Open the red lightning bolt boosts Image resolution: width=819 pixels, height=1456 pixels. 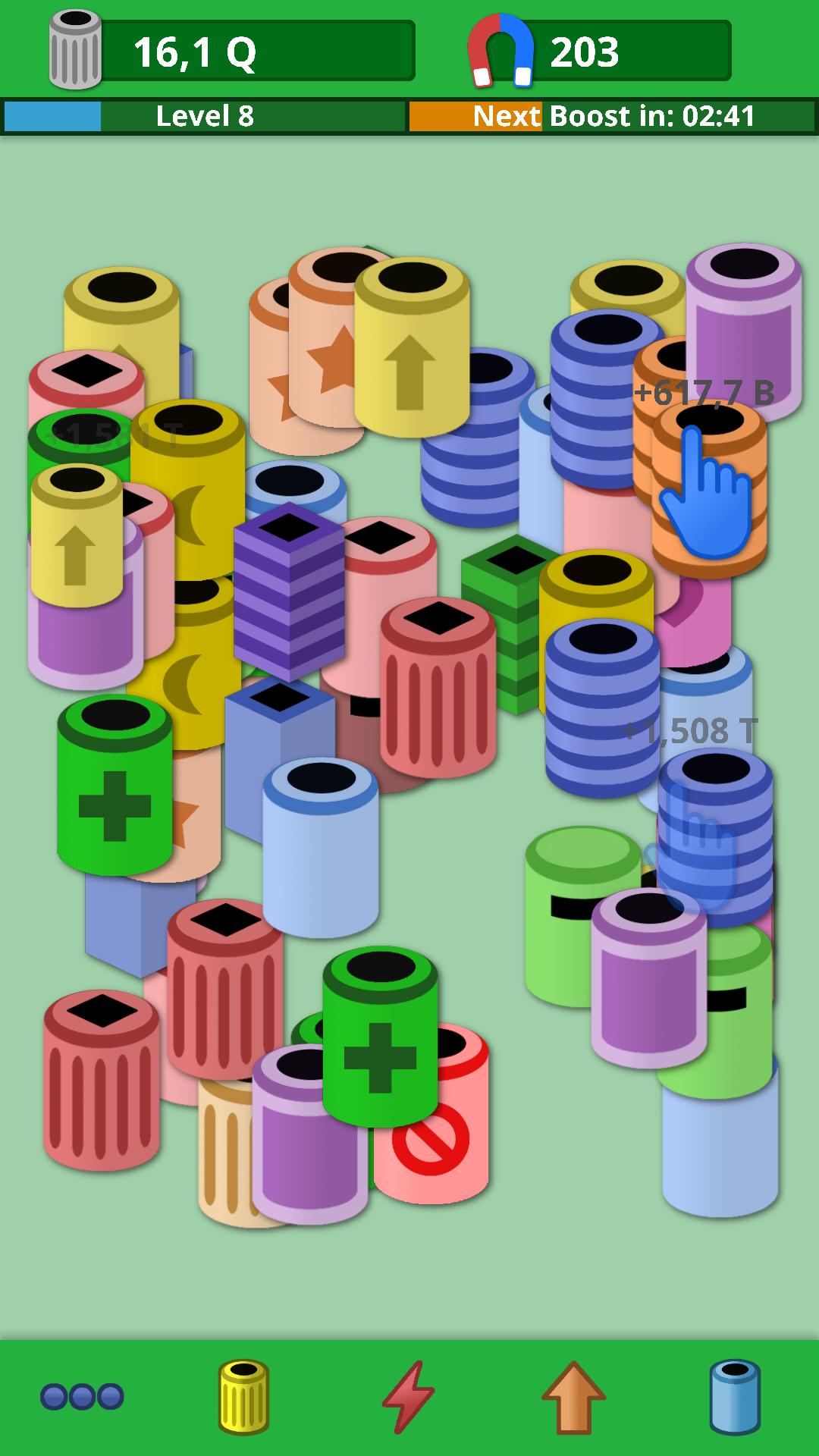[x=408, y=1397]
